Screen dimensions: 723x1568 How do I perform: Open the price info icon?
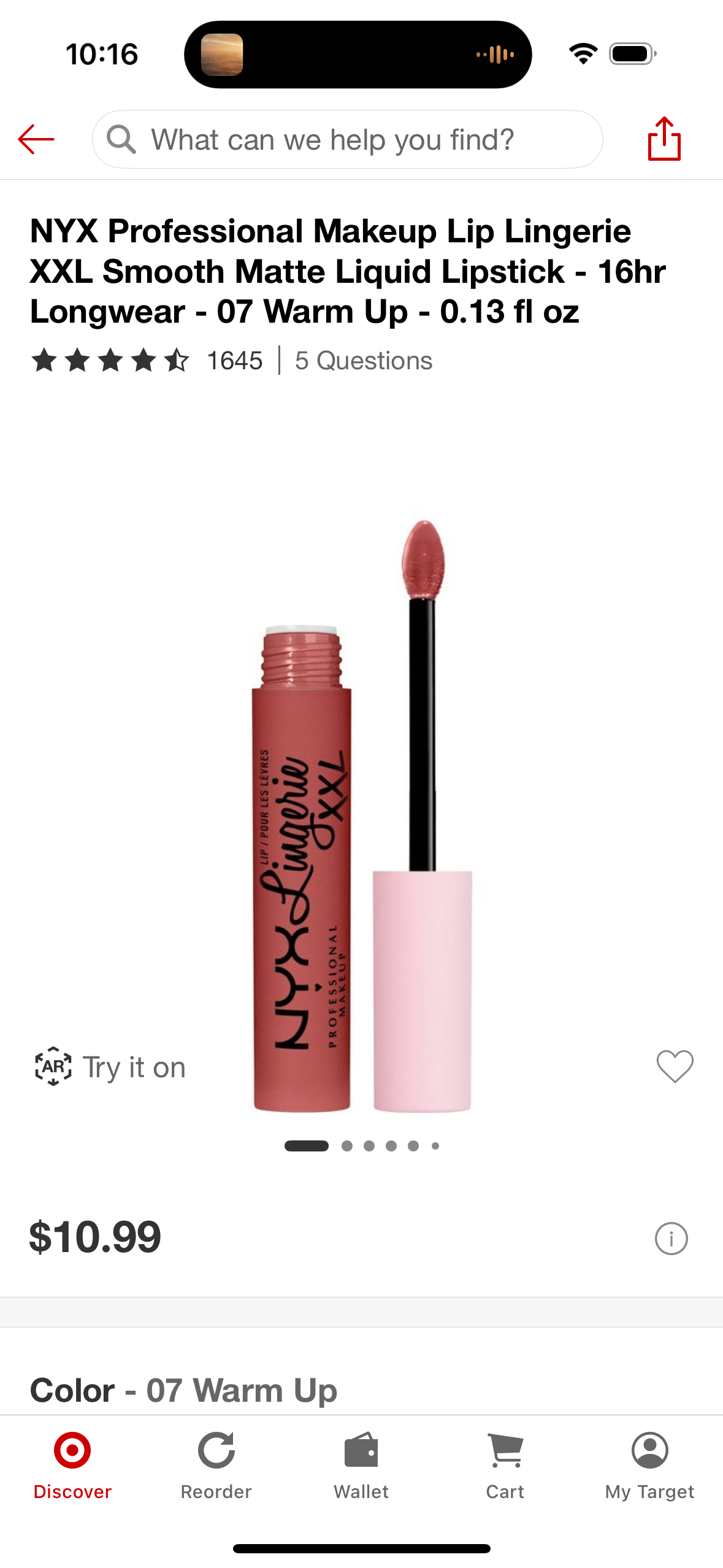pyautogui.click(x=671, y=1239)
